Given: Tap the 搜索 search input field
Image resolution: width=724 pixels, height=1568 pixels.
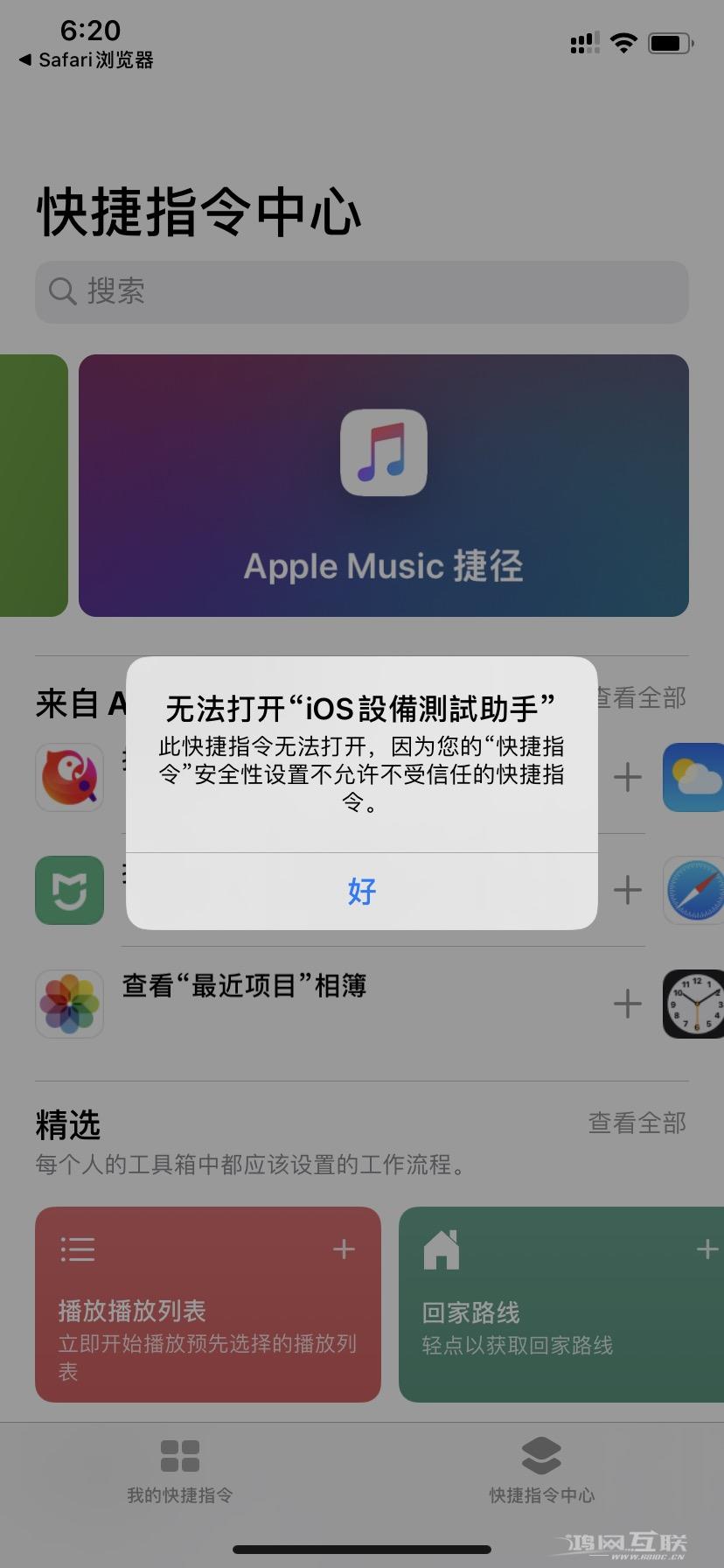Looking at the screenshot, I should [x=361, y=291].
